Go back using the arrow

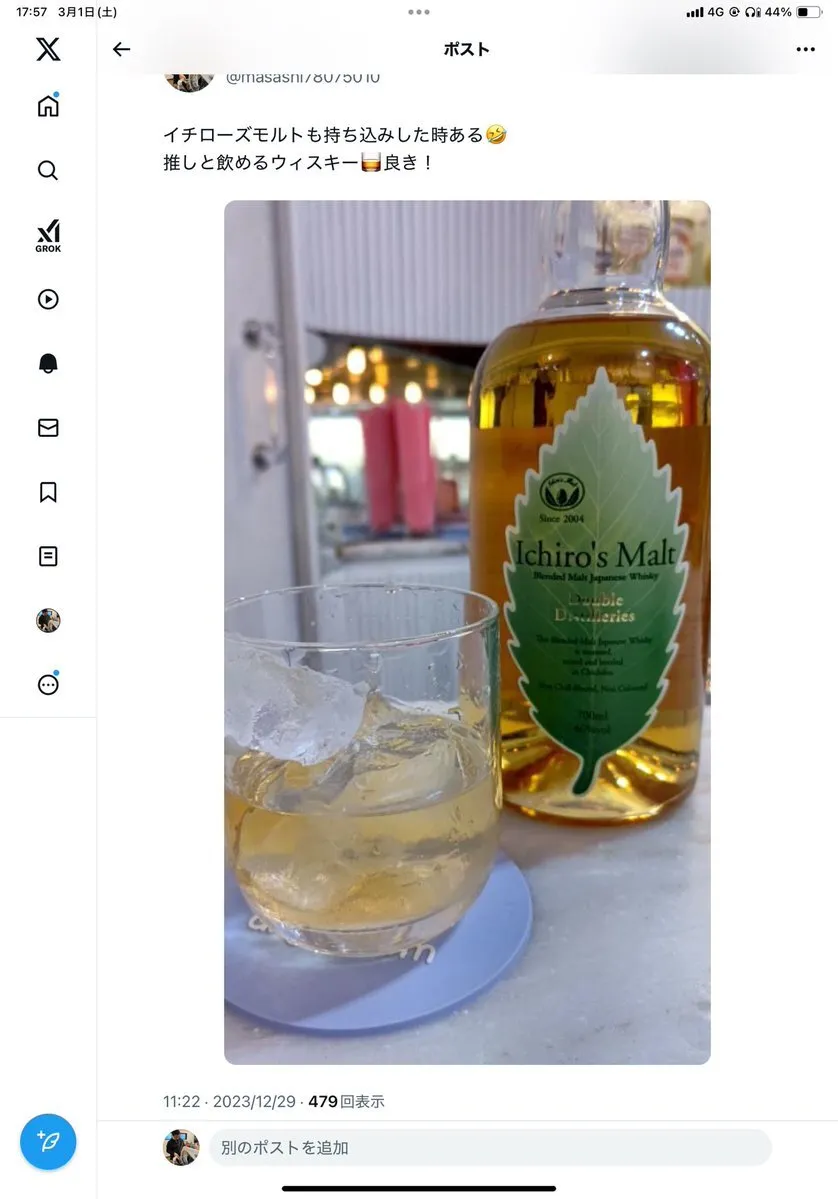[122, 49]
